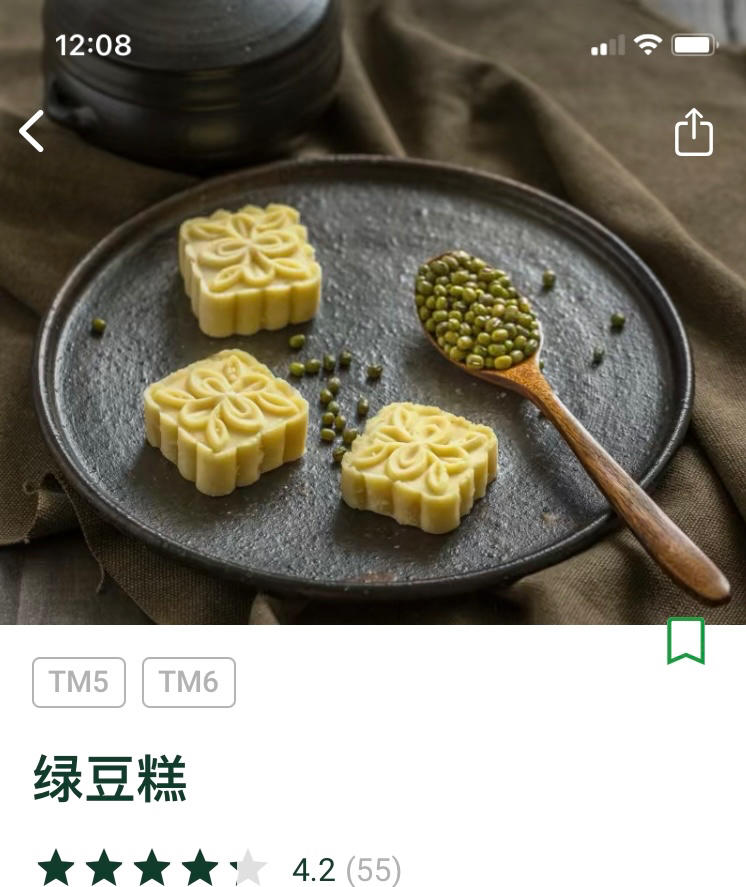Screen dimensions: 746x887
Task: Tap the clock showing 12:08
Action: click(x=97, y=44)
